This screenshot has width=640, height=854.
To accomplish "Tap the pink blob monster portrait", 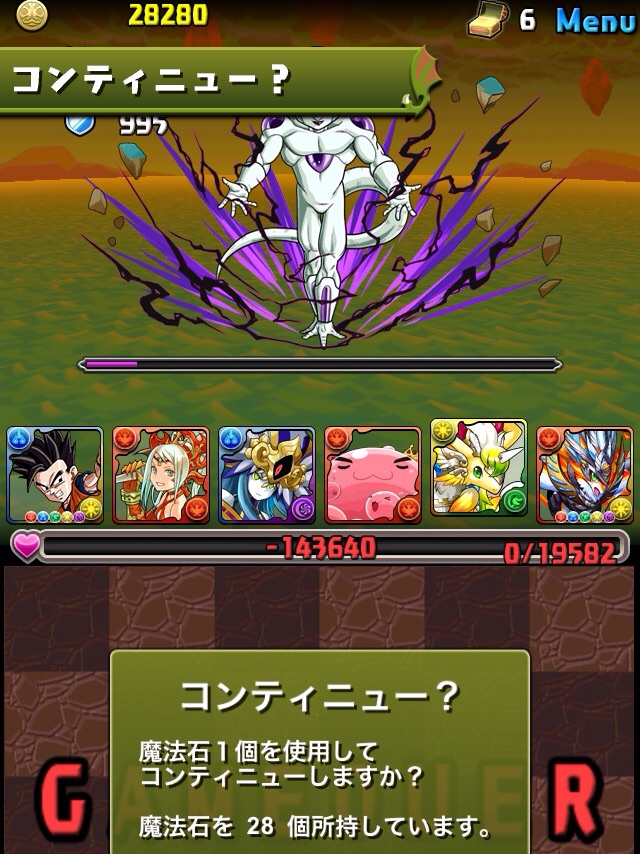I will click(372, 475).
